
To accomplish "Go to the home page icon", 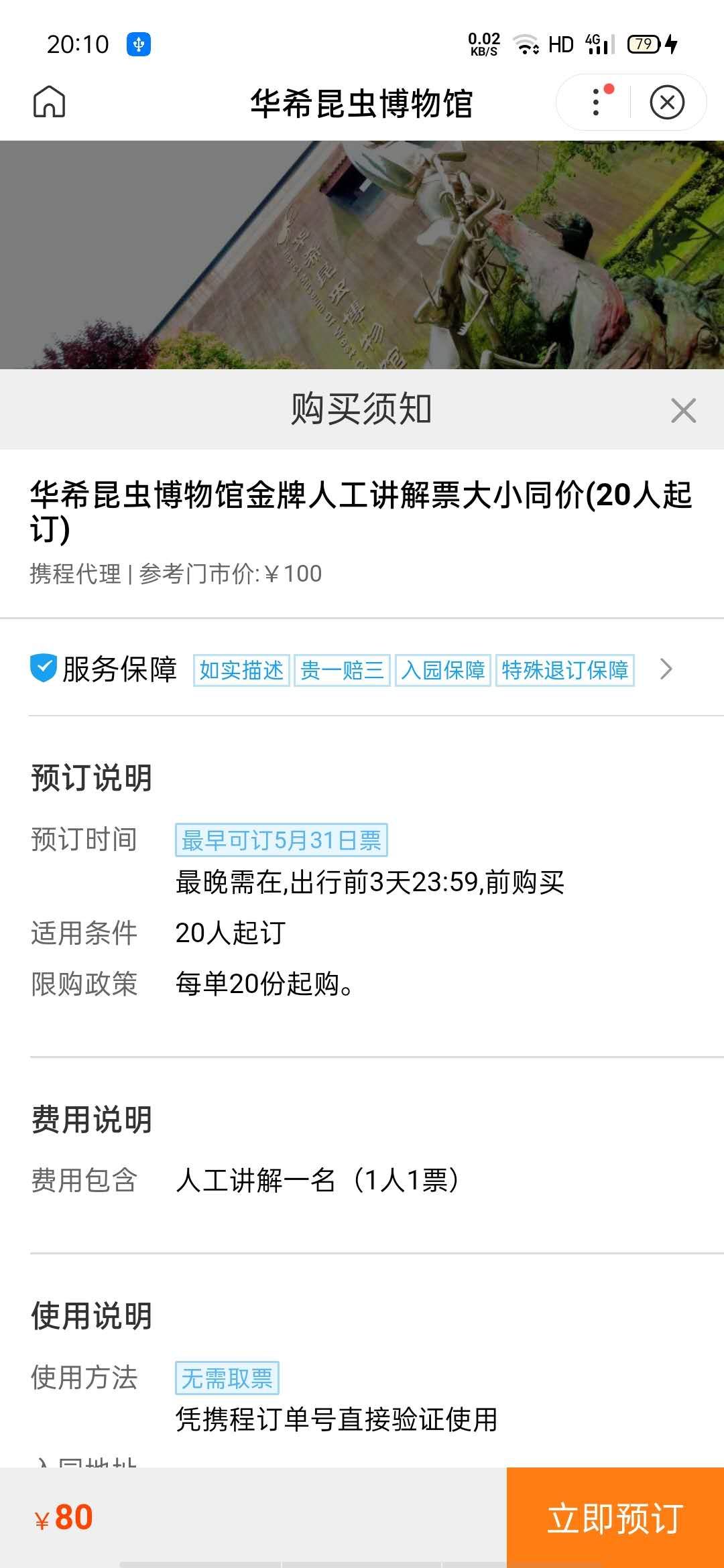I will pyautogui.click(x=50, y=103).
